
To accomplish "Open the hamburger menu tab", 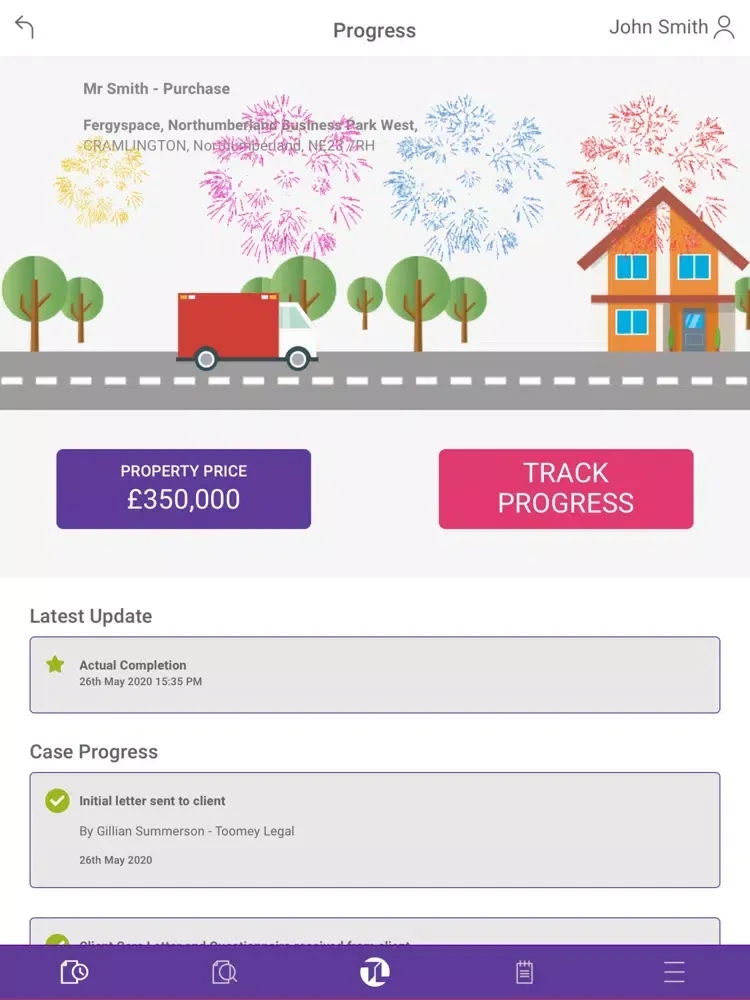I will click(674, 972).
